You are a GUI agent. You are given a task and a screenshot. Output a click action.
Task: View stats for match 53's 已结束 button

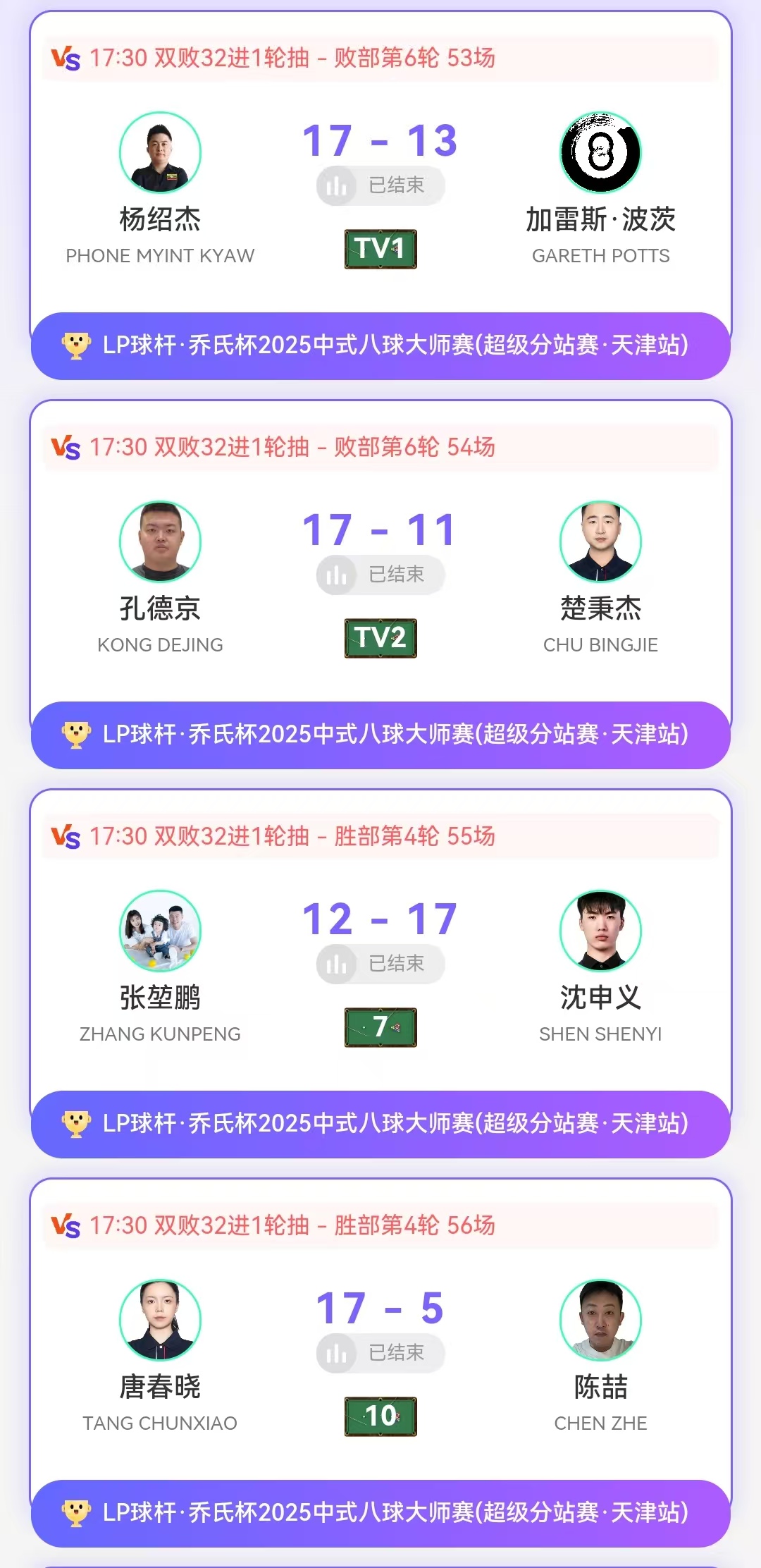[x=380, y=185]
